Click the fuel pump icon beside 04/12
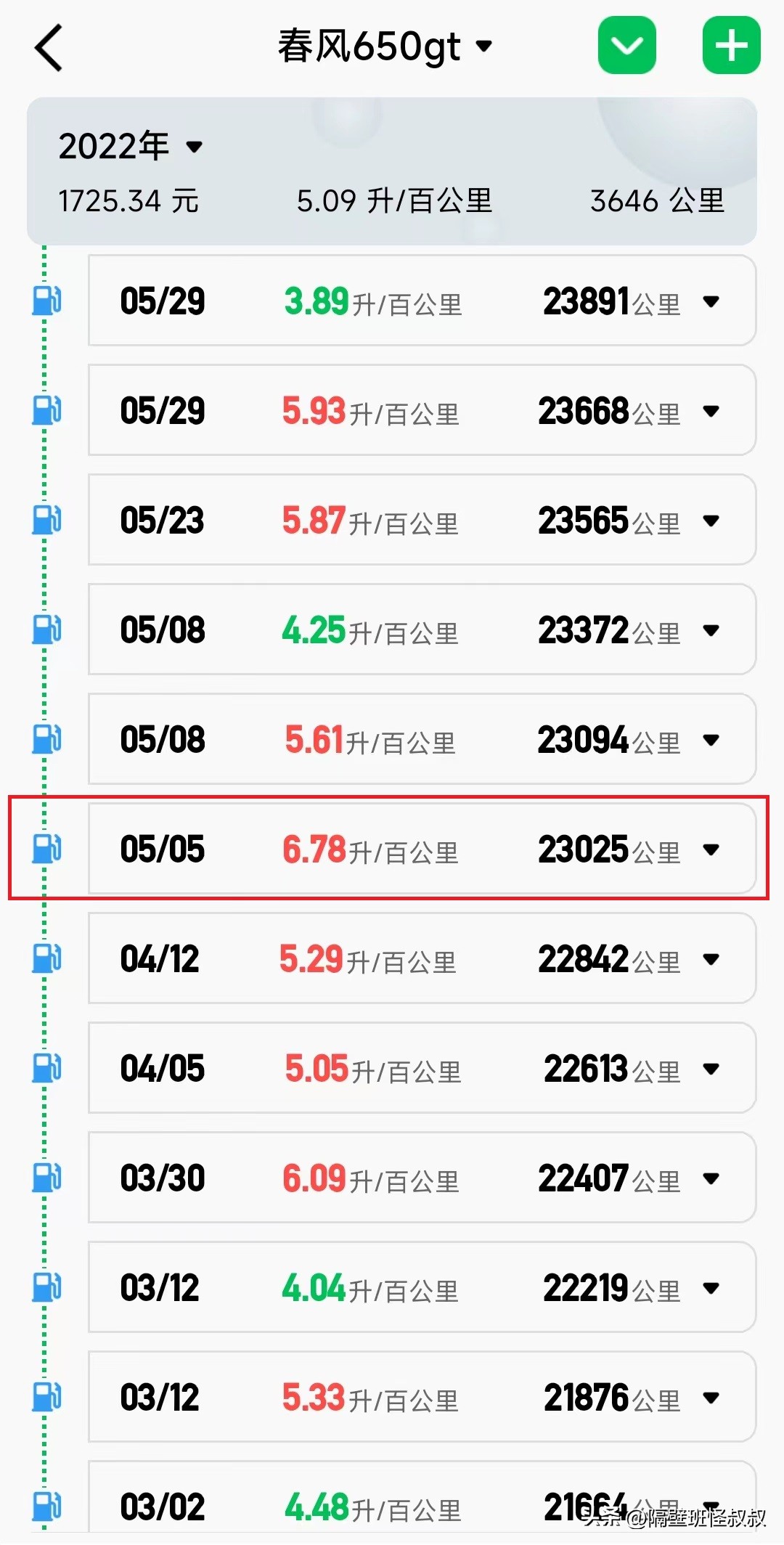 click(x=46, y=958)
